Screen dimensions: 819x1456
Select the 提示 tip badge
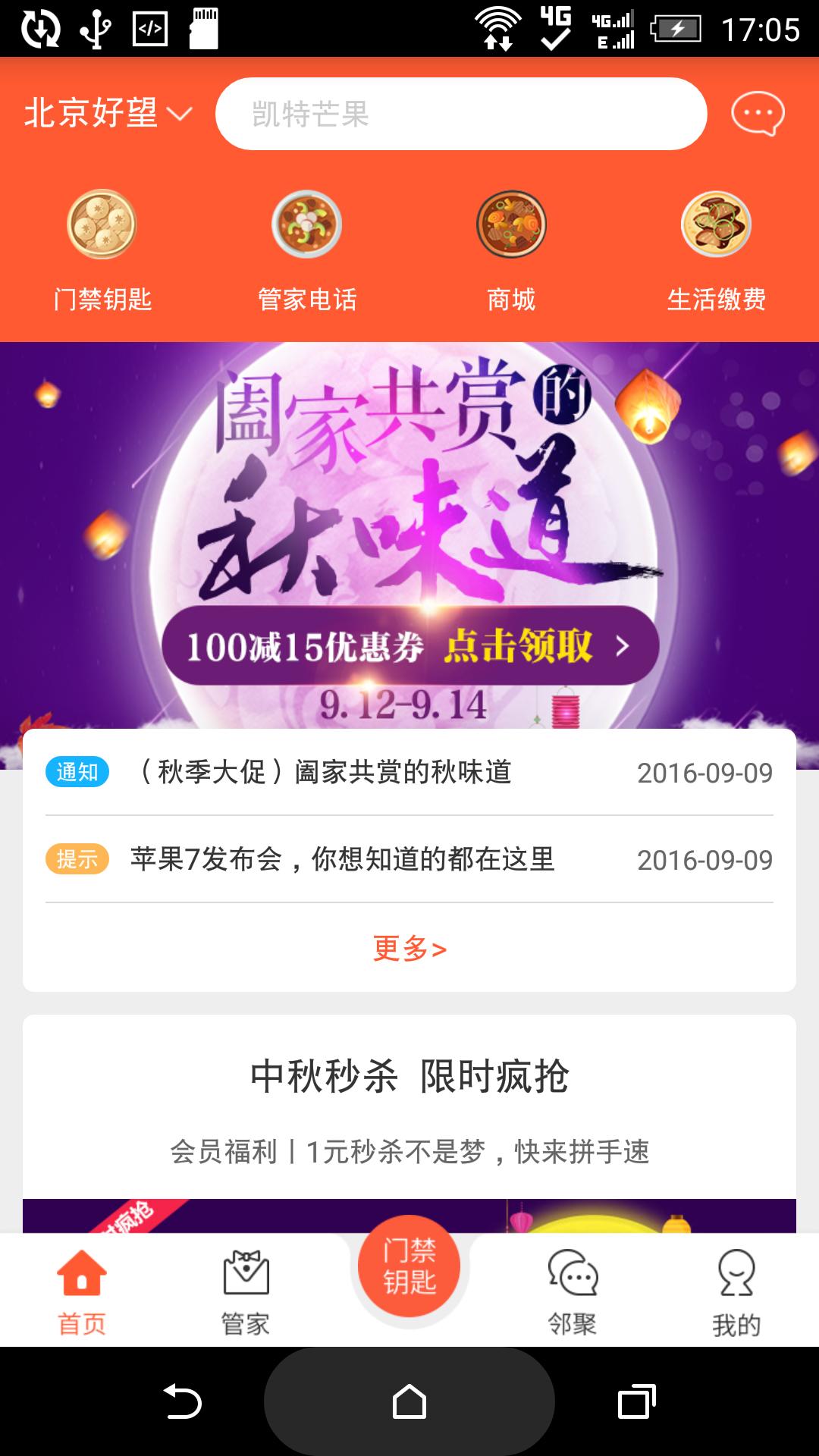pyautogui.click(x=78, y=859)
